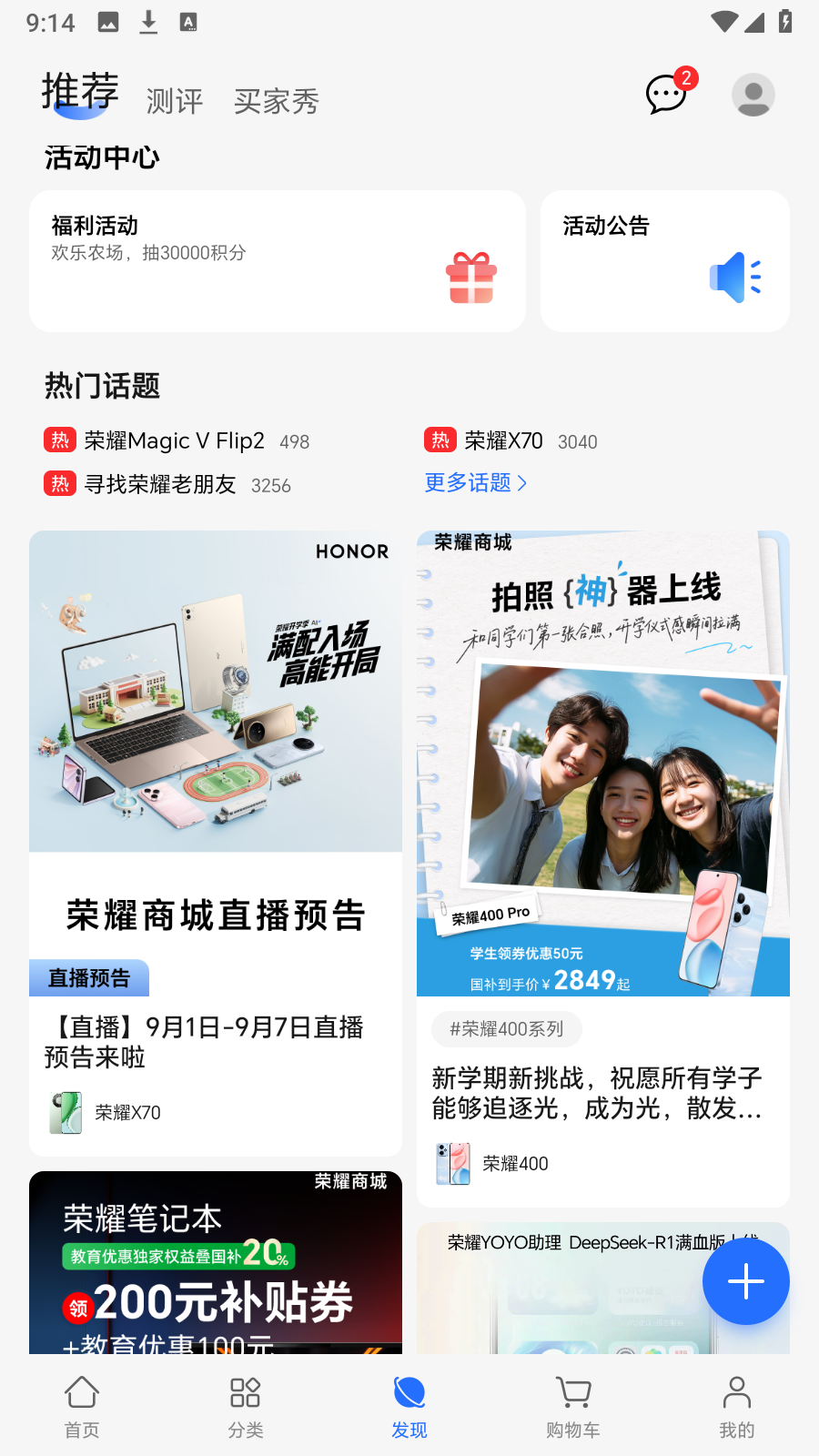Open the profile avatar

coord(753,95)
